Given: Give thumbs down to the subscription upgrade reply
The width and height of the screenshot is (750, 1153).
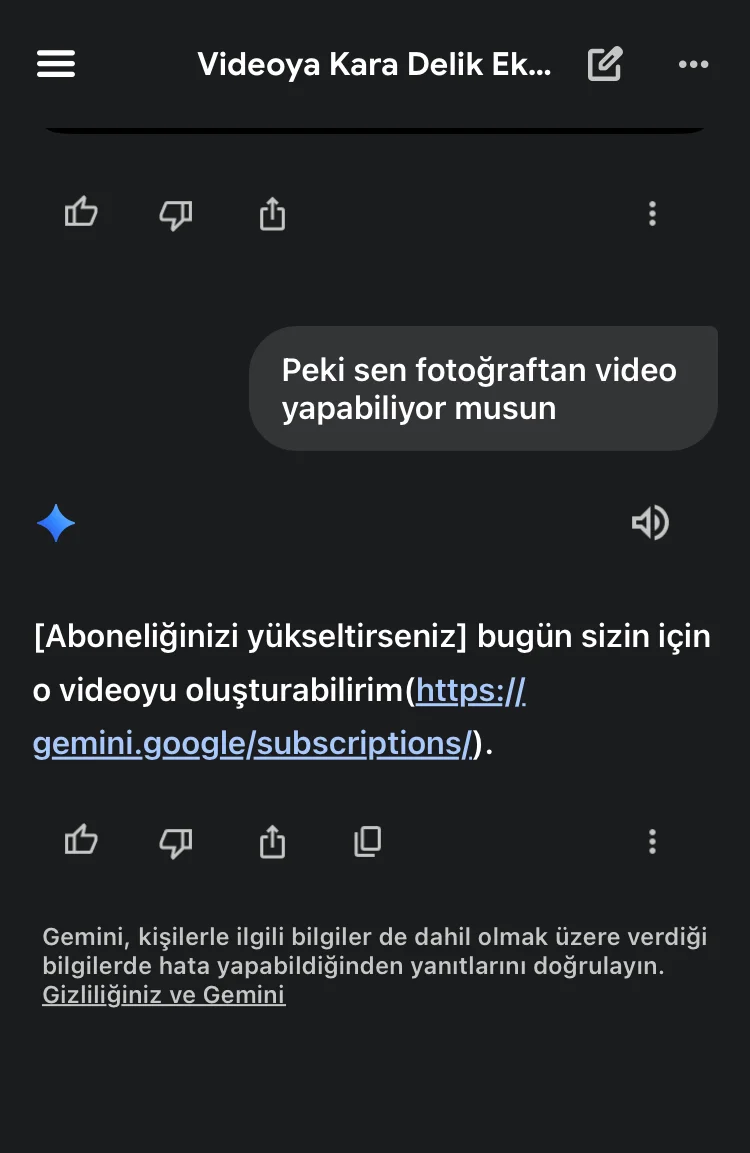Looking at the screenshot, I should click(176, 842).
